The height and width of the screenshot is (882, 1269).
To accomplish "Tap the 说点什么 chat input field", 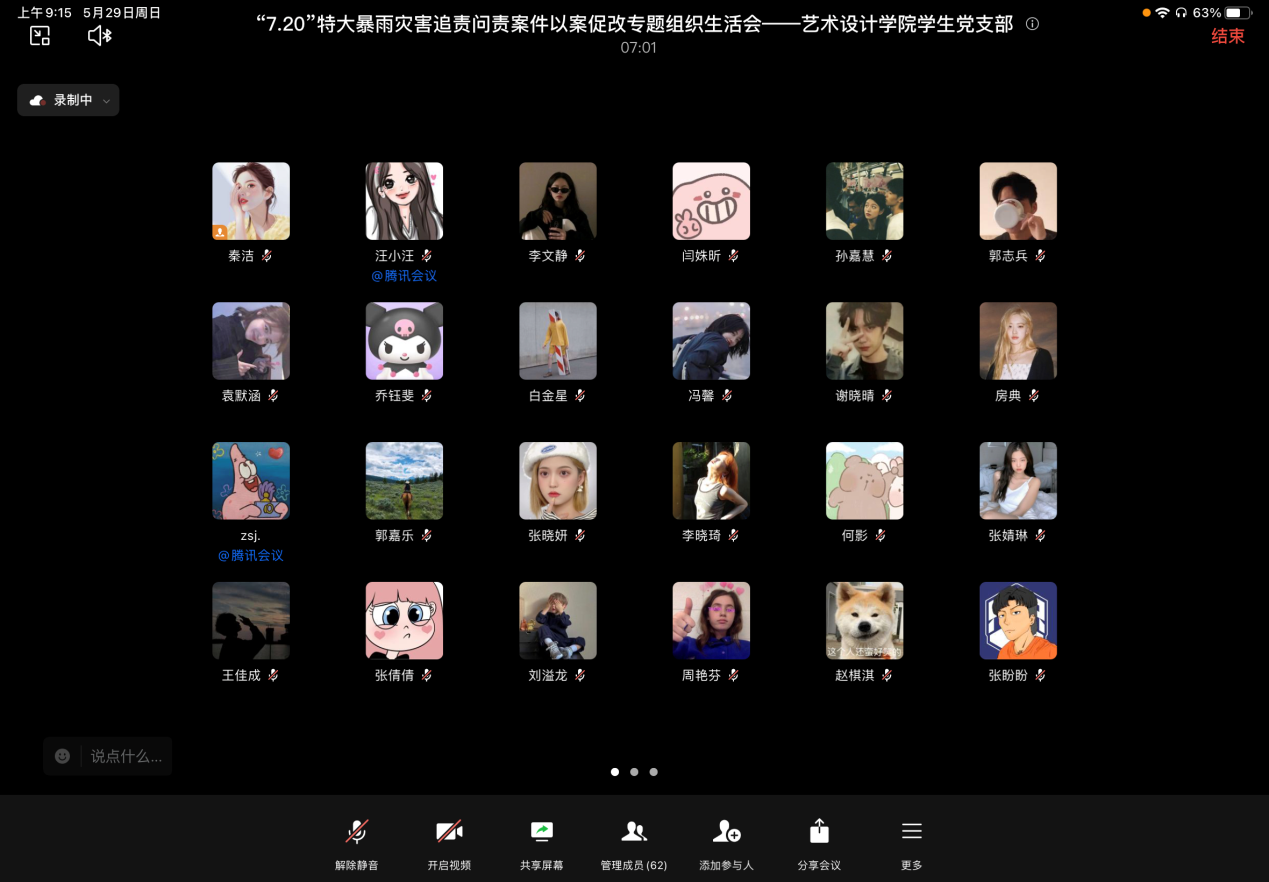I will point(126,757).
